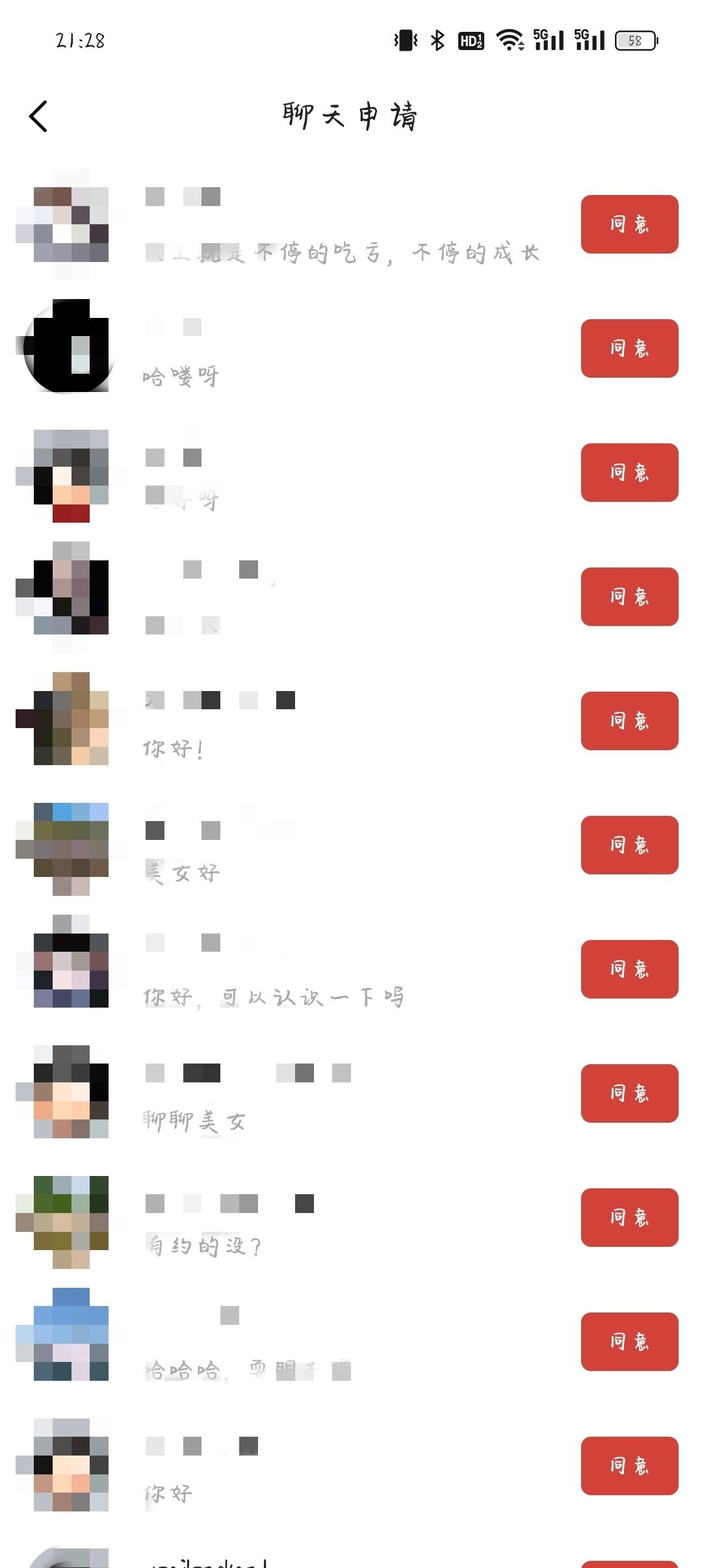
Task: Agree to the 哈喽呀 chat request
Action: click(x=629, y=348)
